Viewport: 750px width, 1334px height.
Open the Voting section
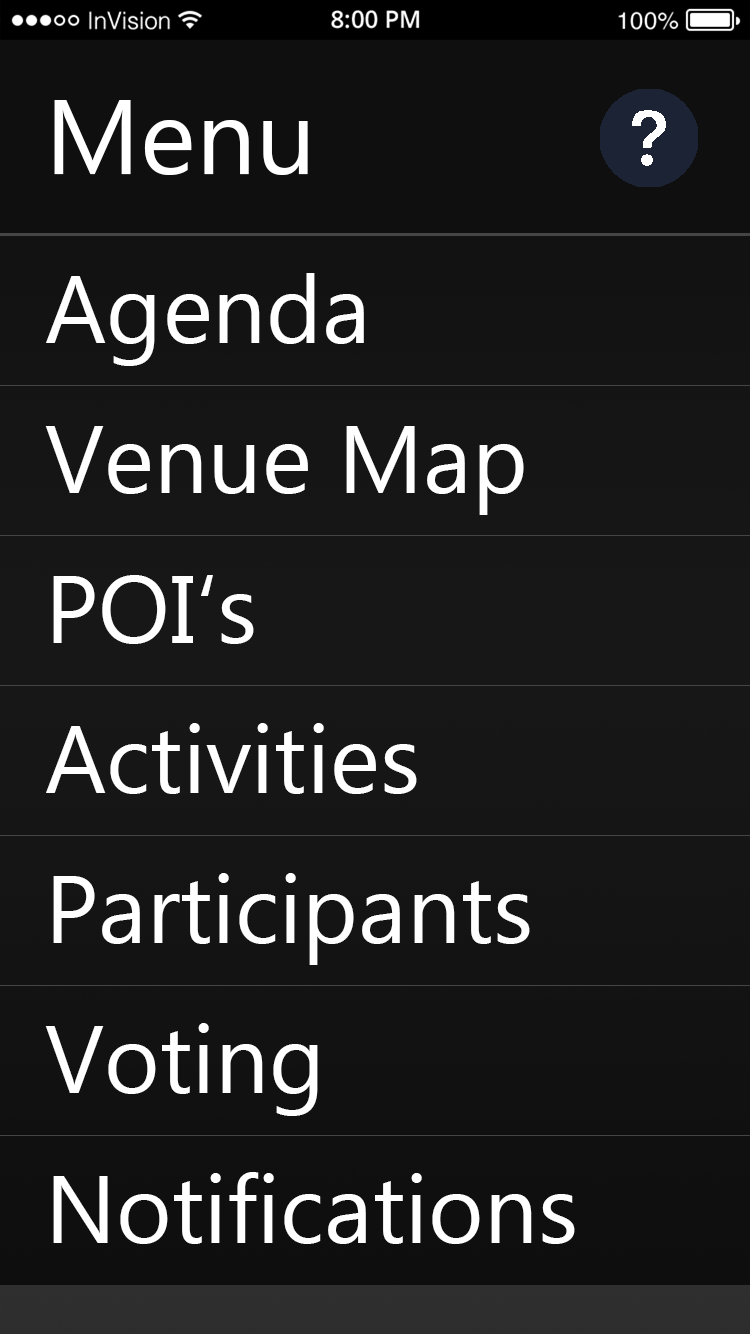click(x=185, y=1061)
